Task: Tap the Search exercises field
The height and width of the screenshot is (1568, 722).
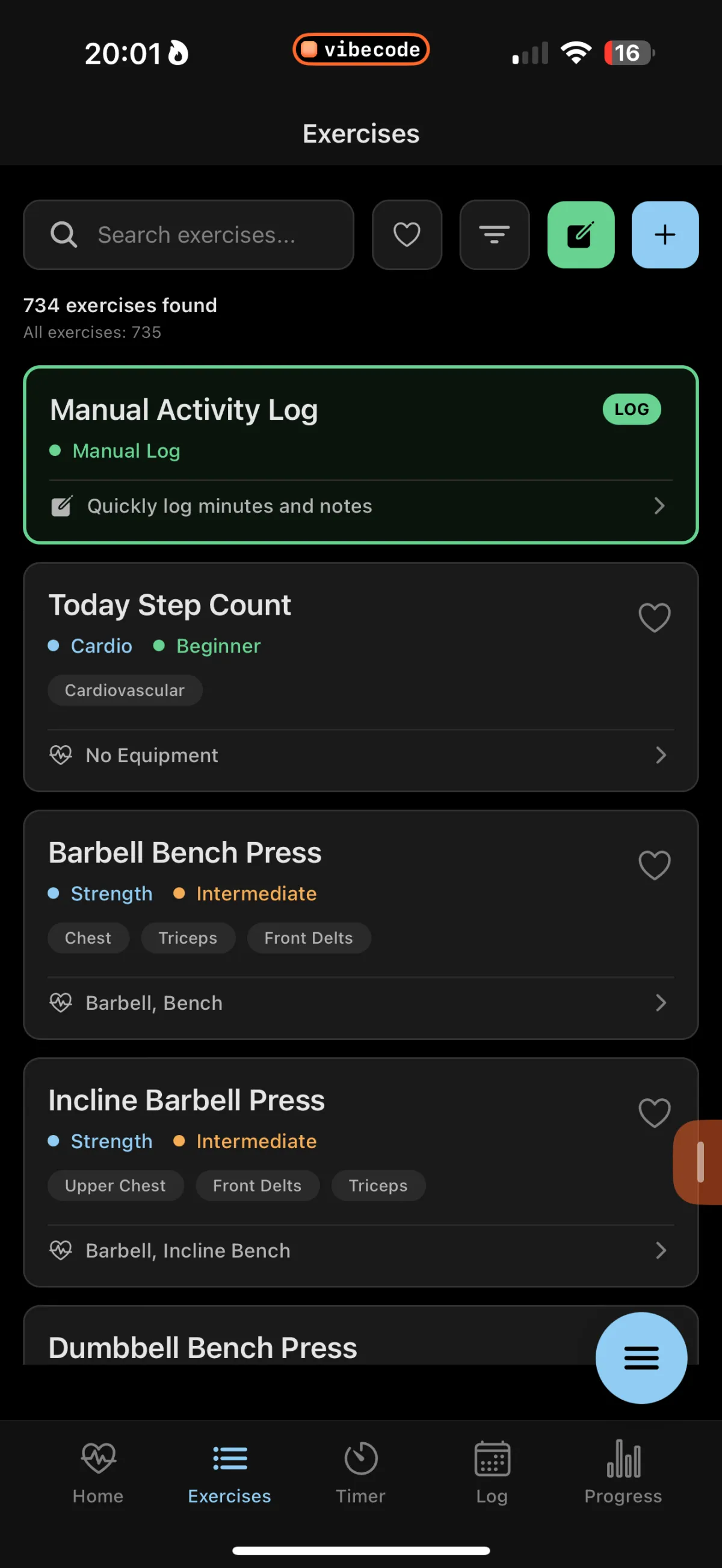Action: (x=189, y=235)
